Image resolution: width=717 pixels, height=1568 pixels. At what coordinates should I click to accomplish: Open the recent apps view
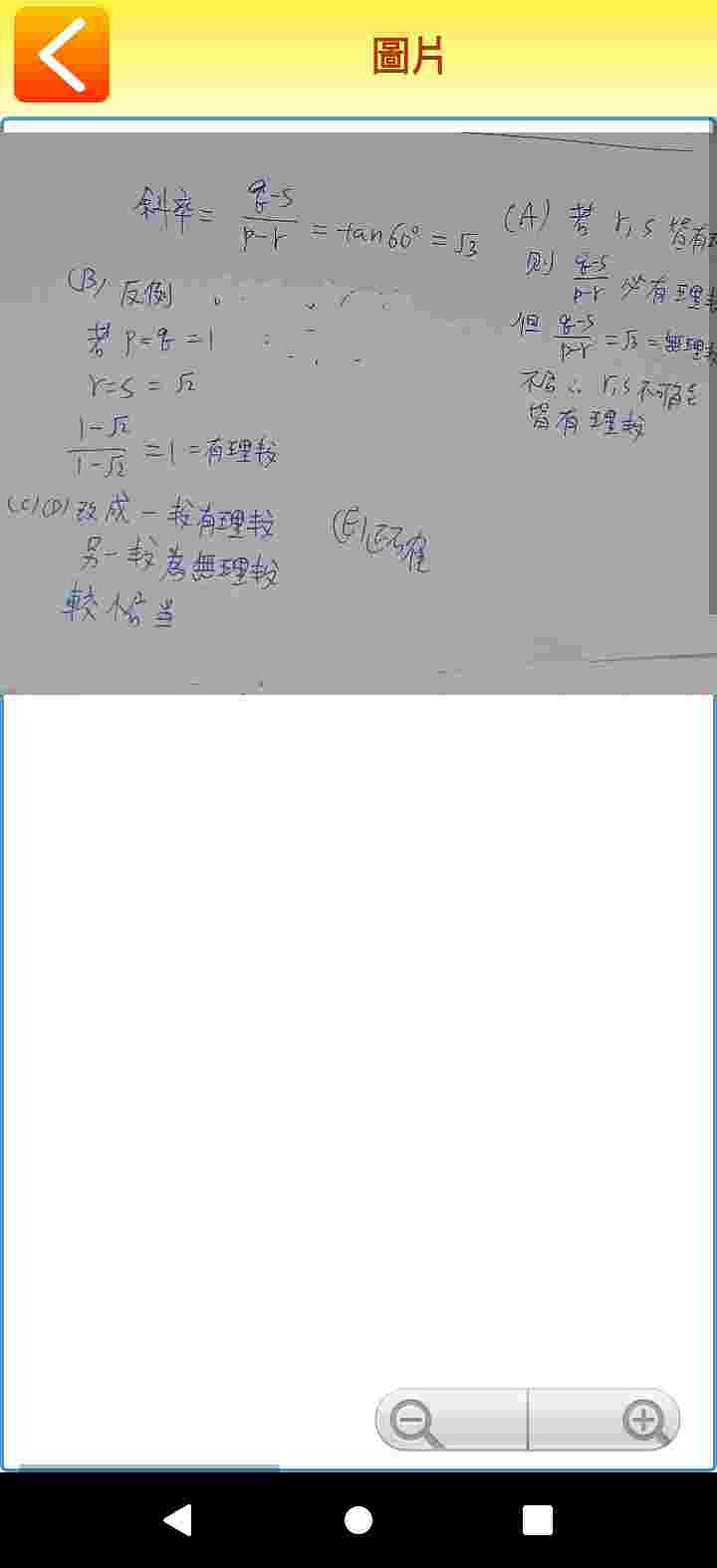click(538, 1519)
